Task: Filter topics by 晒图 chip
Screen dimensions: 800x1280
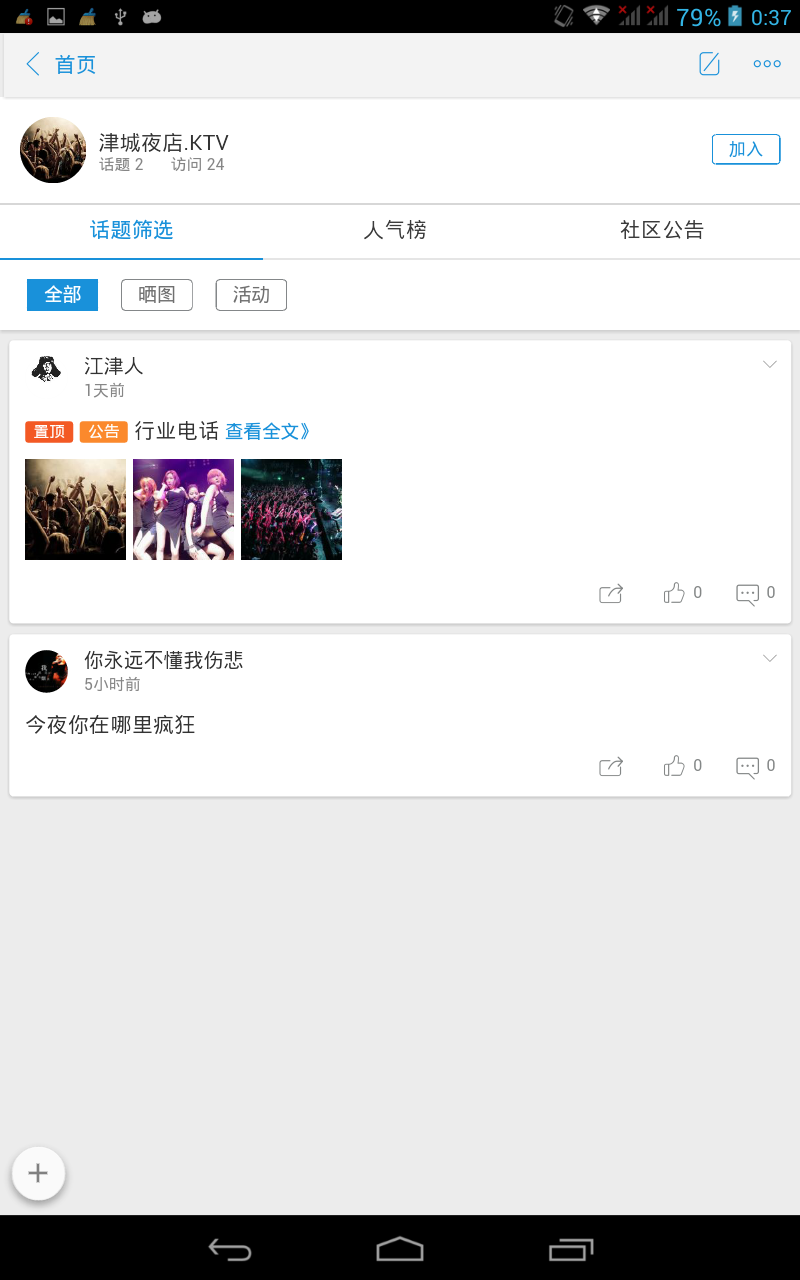Action: click(x=157, y=295)
